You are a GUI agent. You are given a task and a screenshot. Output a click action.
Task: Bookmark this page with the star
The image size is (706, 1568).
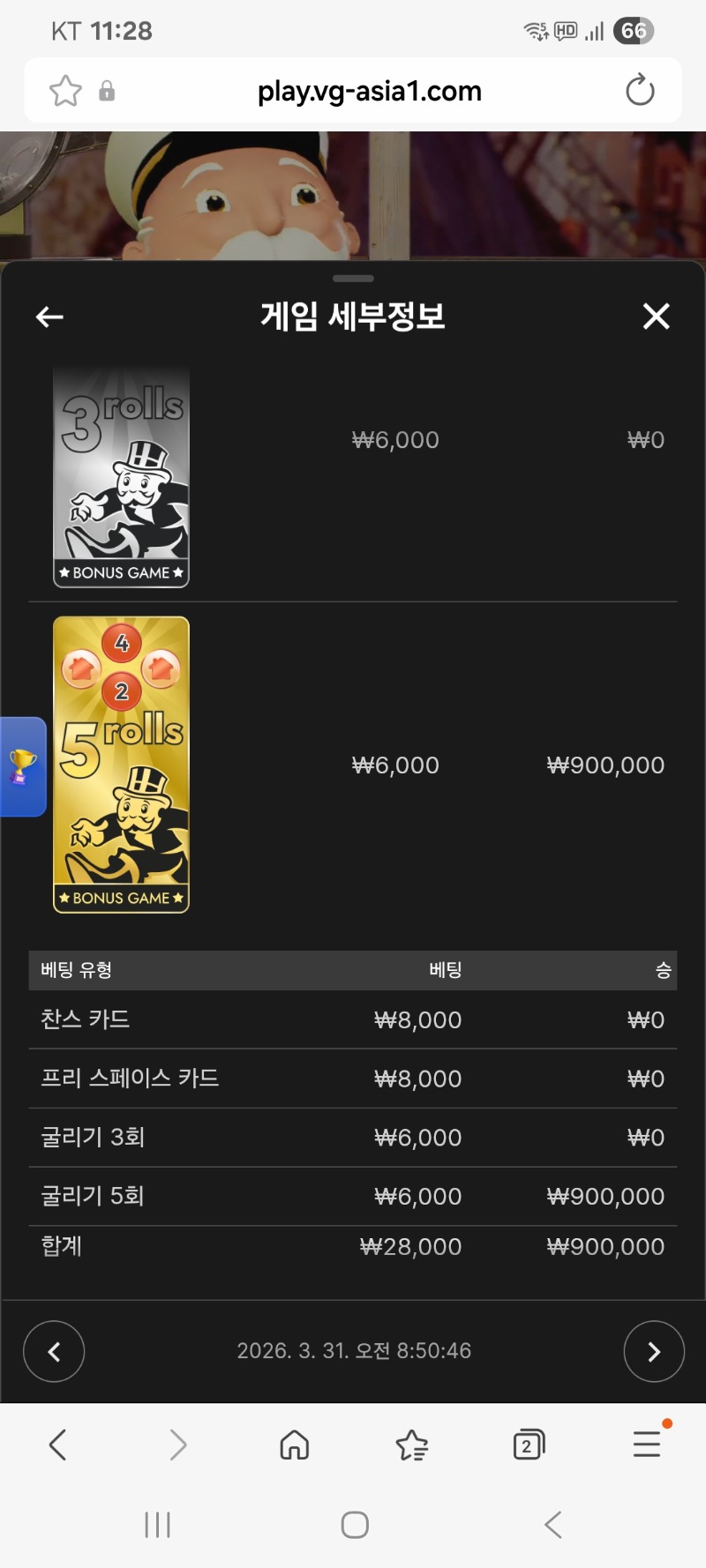(x=65, y=91)
